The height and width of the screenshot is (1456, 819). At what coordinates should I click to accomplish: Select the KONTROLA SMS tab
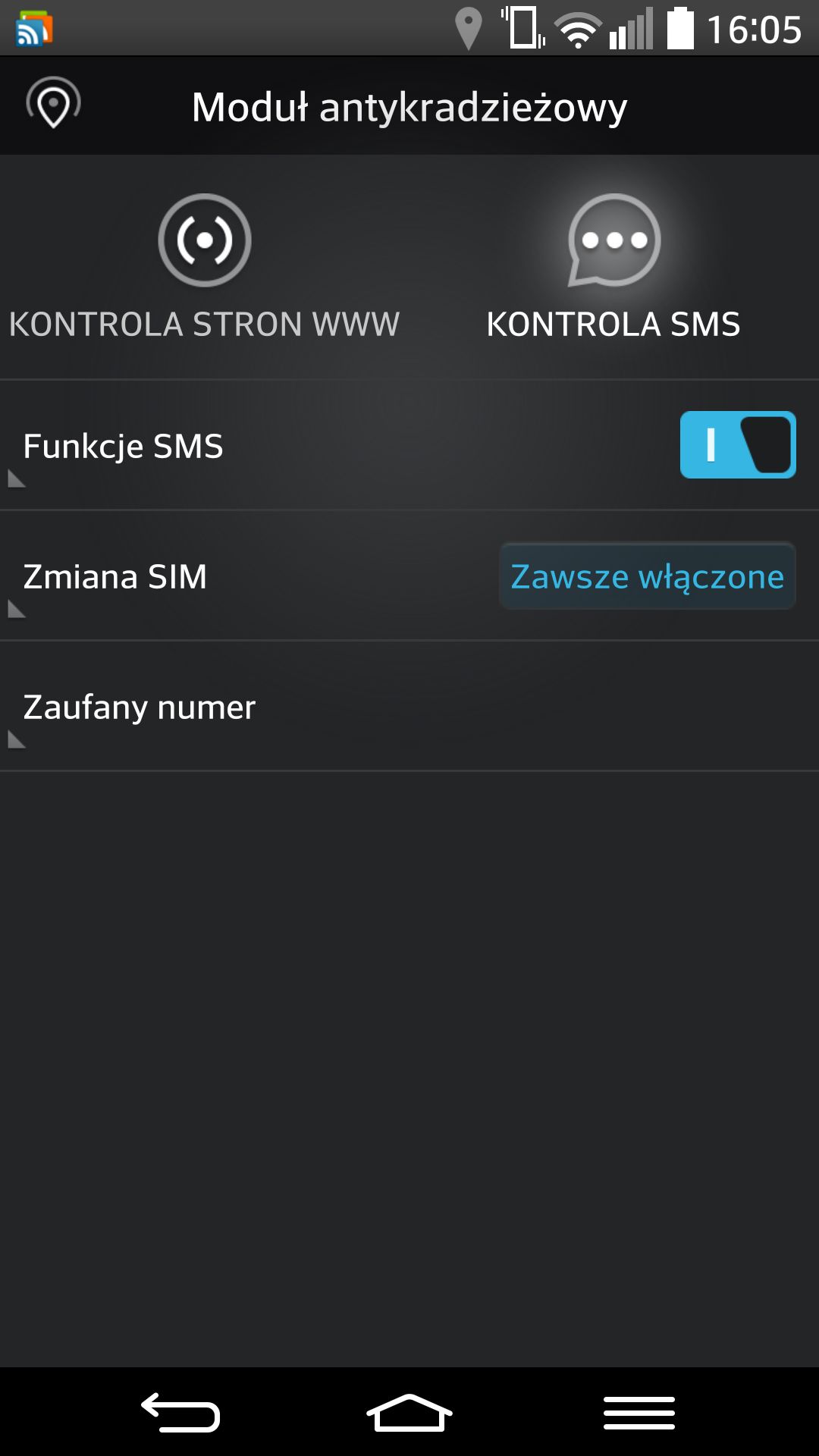(614, 267)
